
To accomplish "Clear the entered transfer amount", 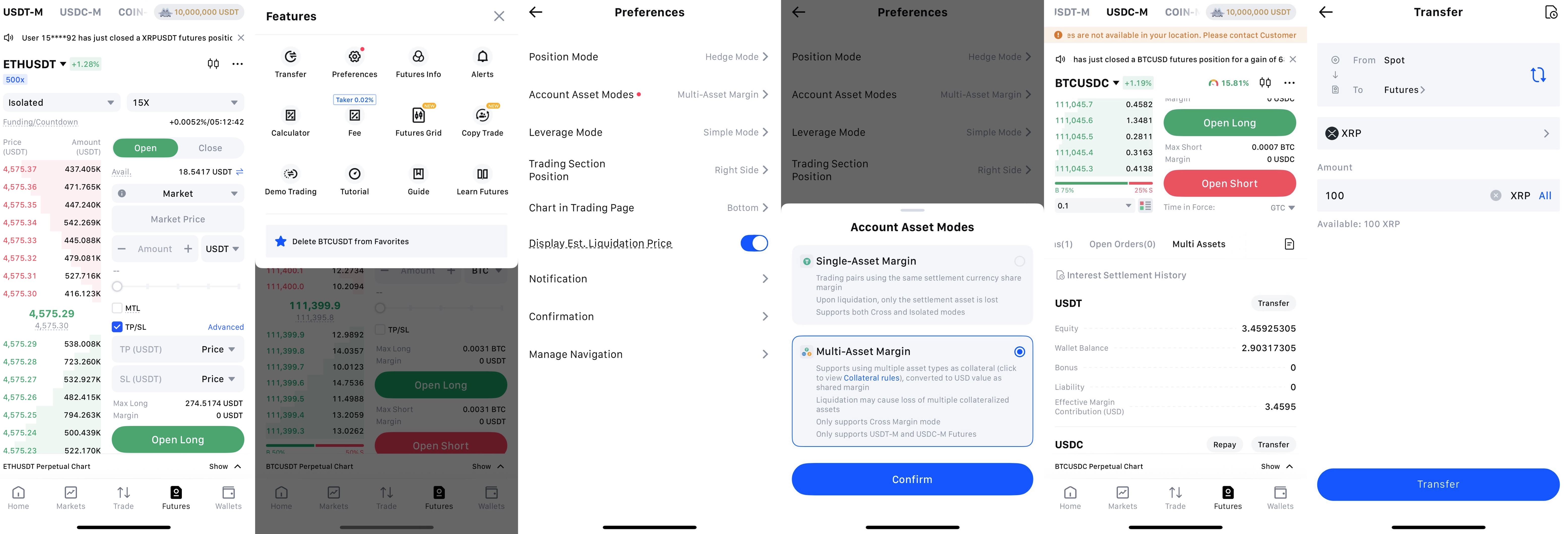I will click(x=1495, y=195).
